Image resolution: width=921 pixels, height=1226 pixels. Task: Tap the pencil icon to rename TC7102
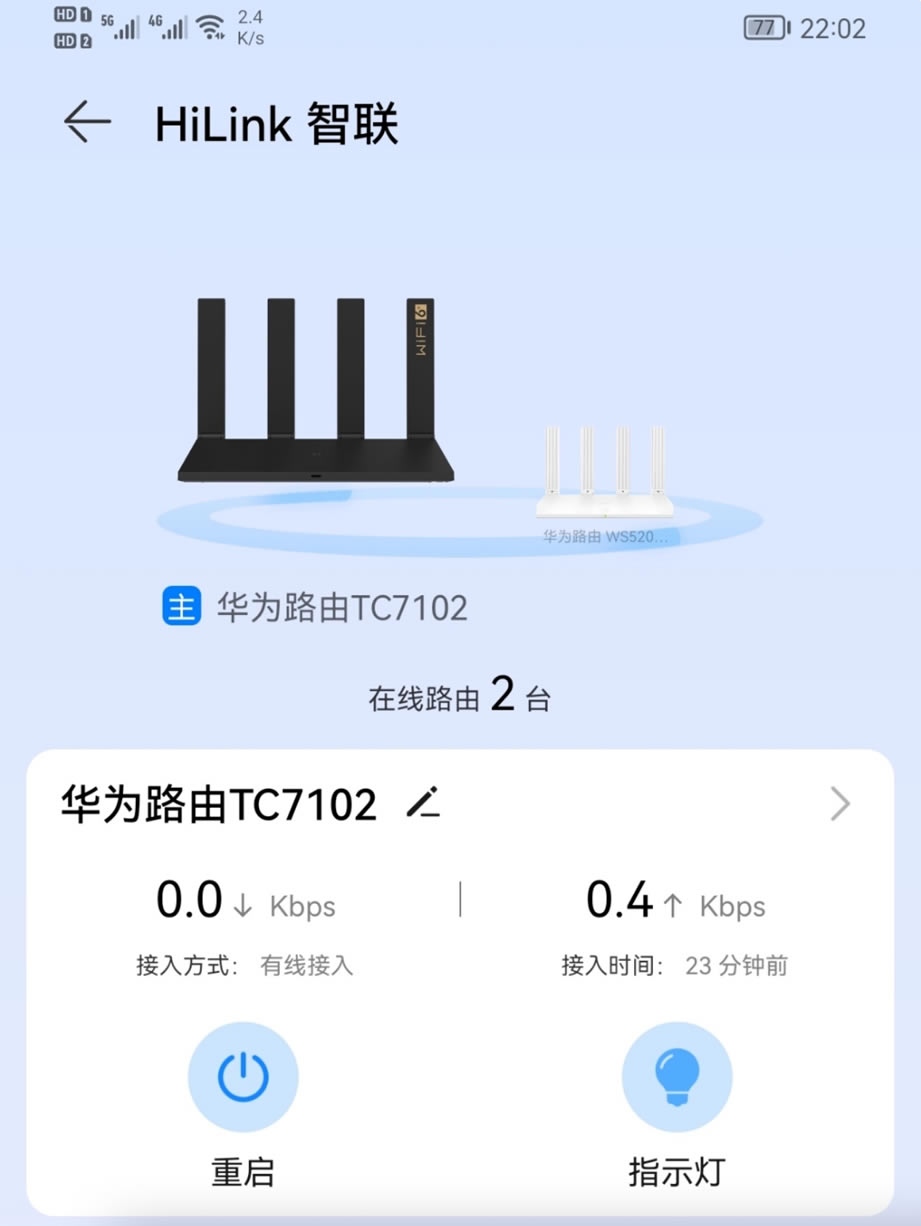[x=424, y=803]
